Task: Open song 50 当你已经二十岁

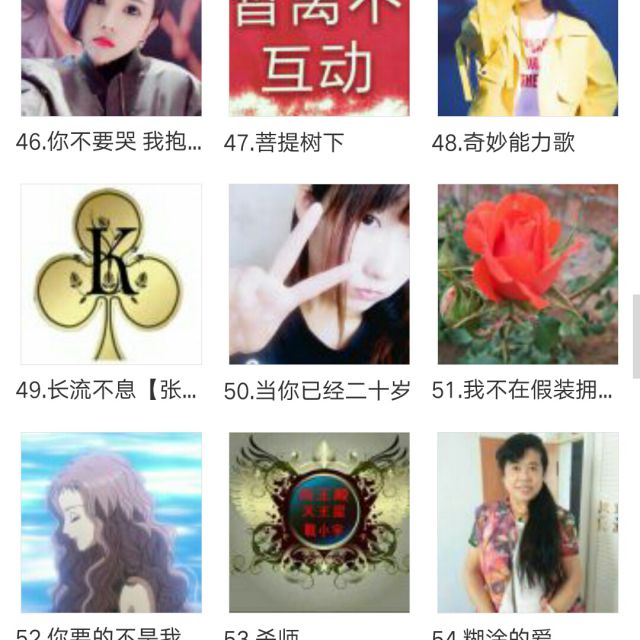Action: pos(319,274)
